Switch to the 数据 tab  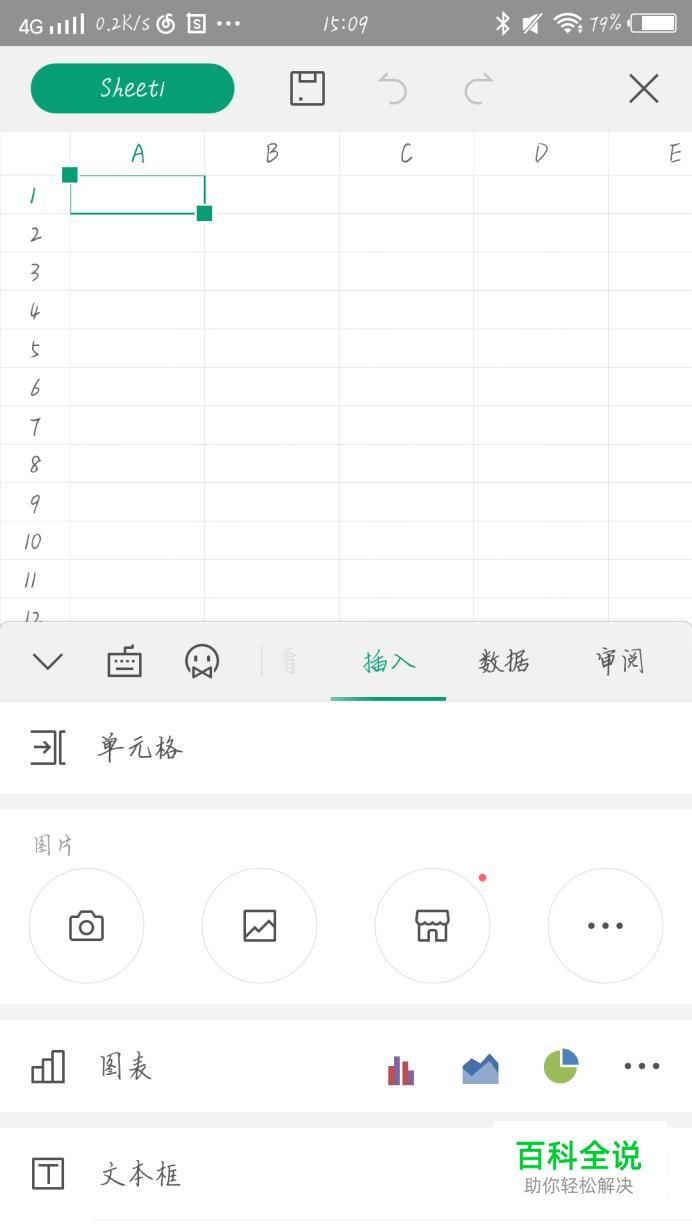pos(504,661)
